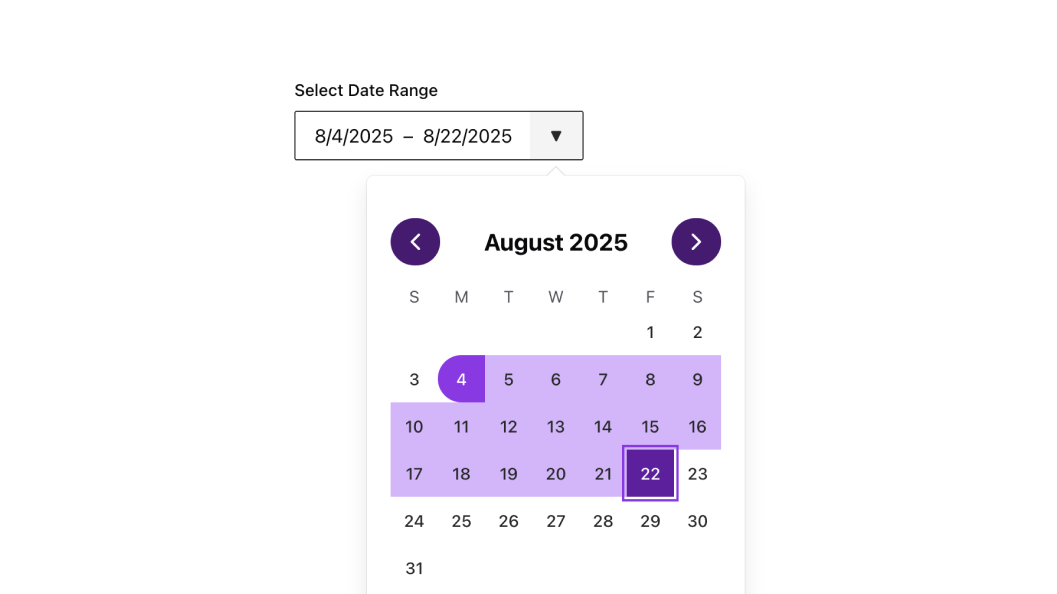1057x594 pixels.
Task: Pick August 2 in the calendar
Action: [697, 332]
